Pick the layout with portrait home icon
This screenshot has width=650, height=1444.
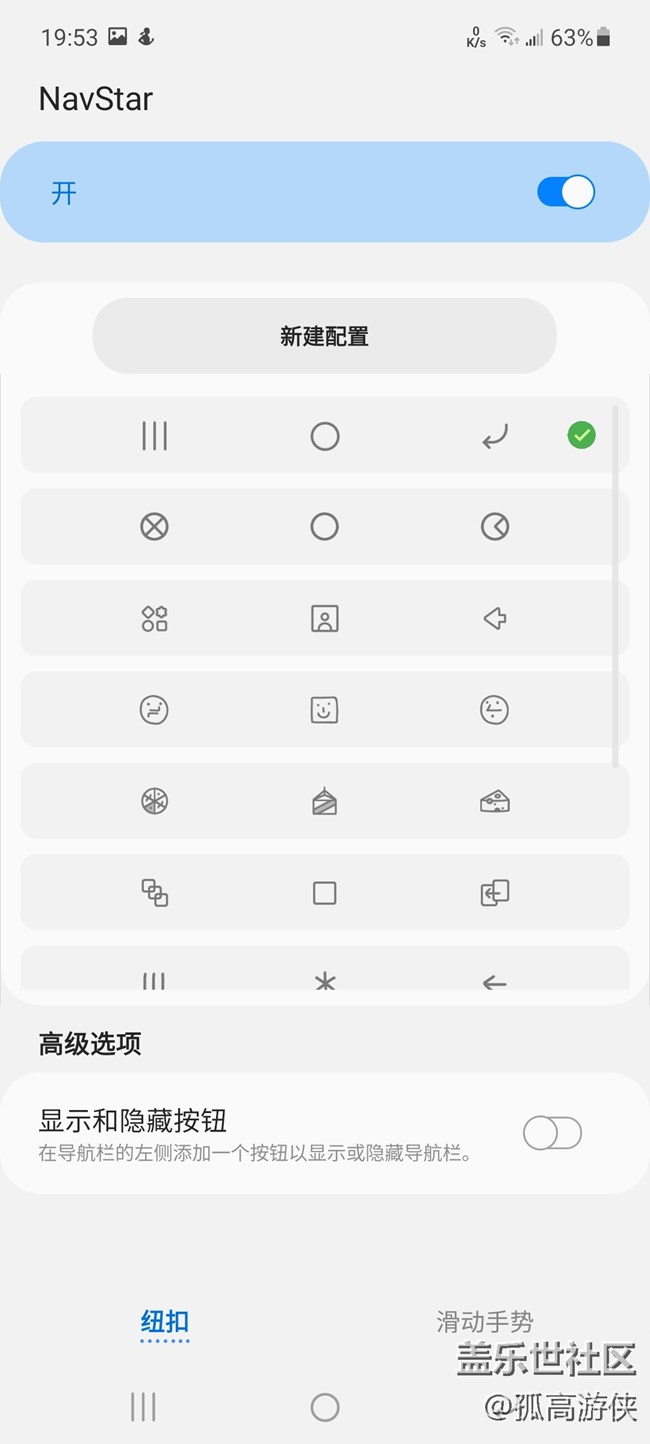click(x=324, y=619)
